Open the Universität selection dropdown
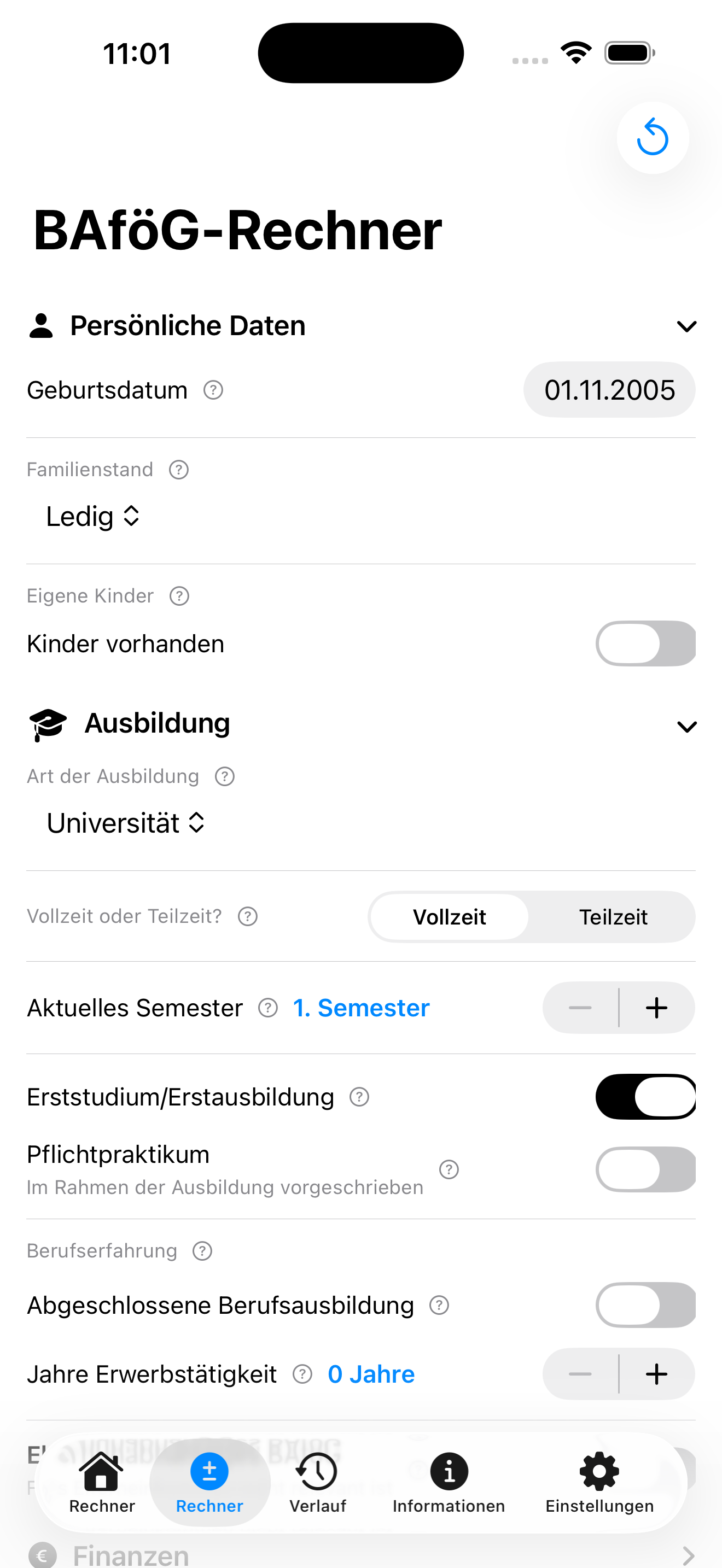 click(x=125, y=822)
